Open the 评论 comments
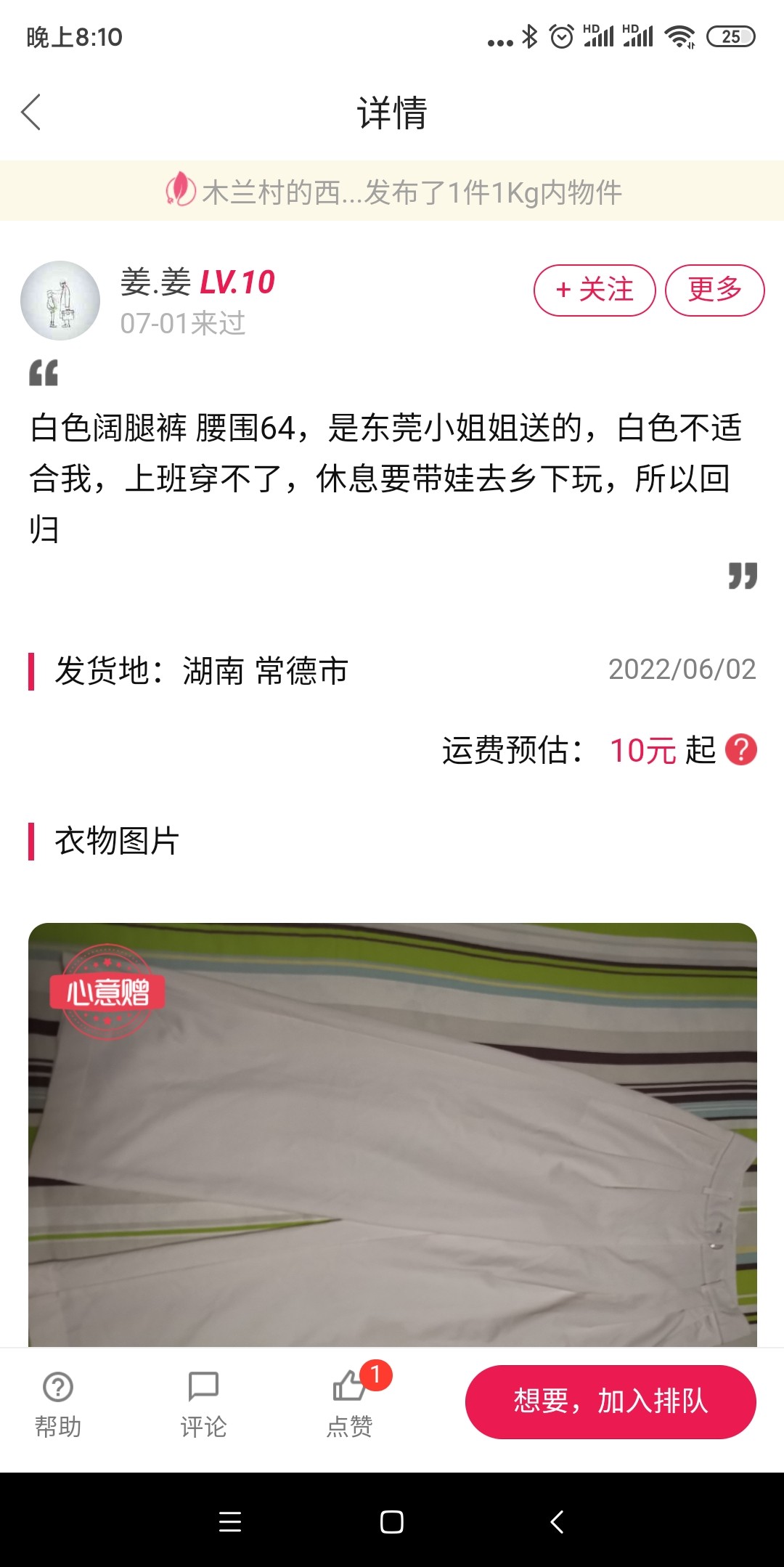 coord(203,1403)
